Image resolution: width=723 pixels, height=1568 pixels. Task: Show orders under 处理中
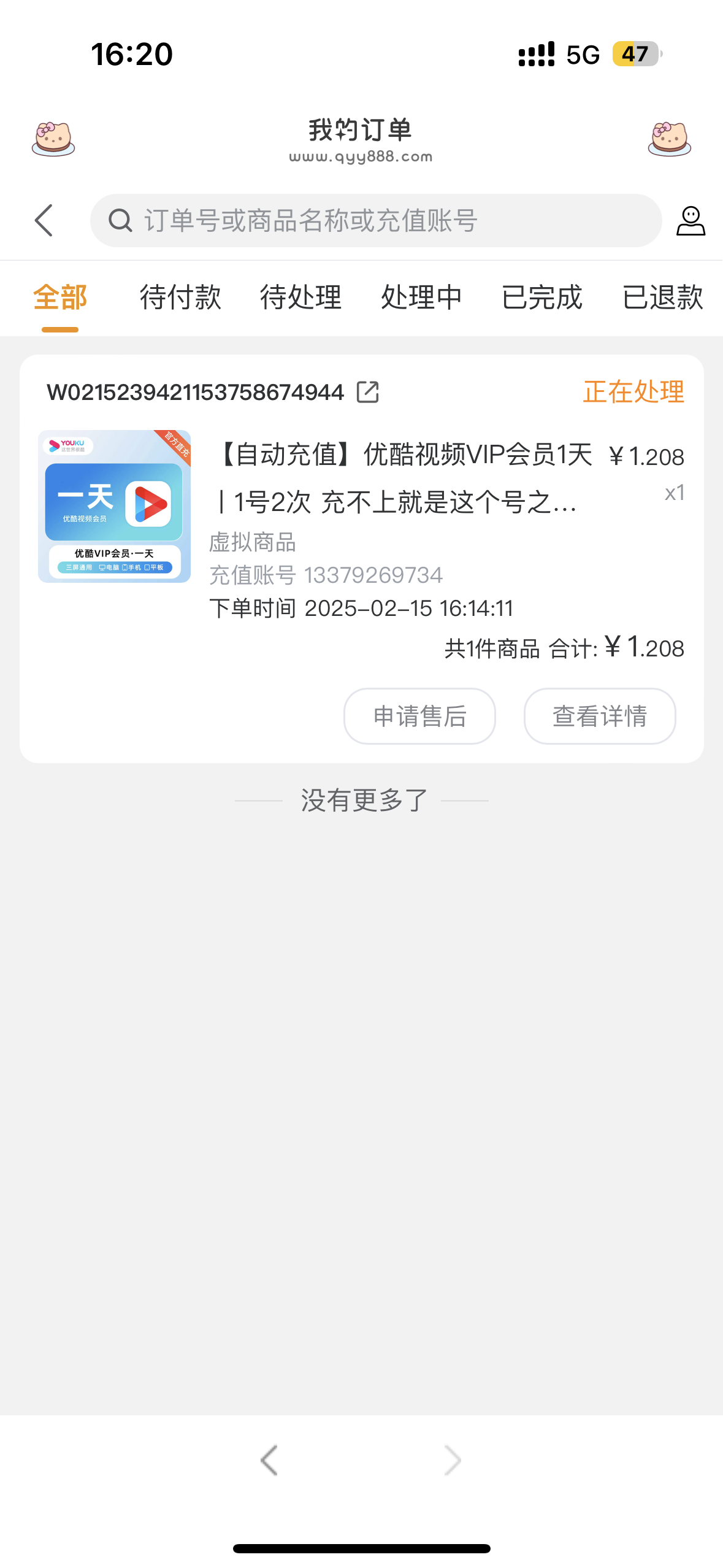point(421,298)
